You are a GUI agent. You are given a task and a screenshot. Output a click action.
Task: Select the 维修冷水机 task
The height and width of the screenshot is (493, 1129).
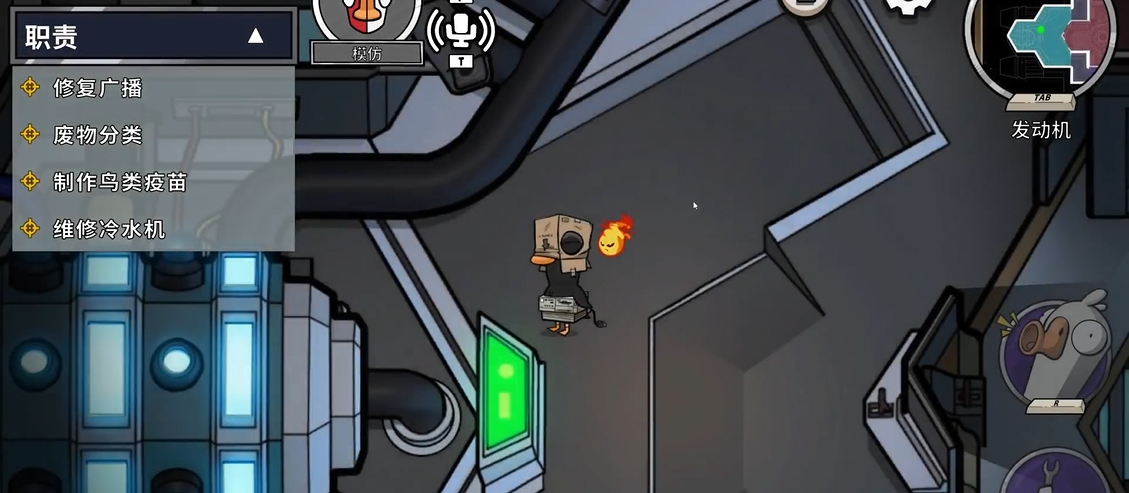point(108,229)
